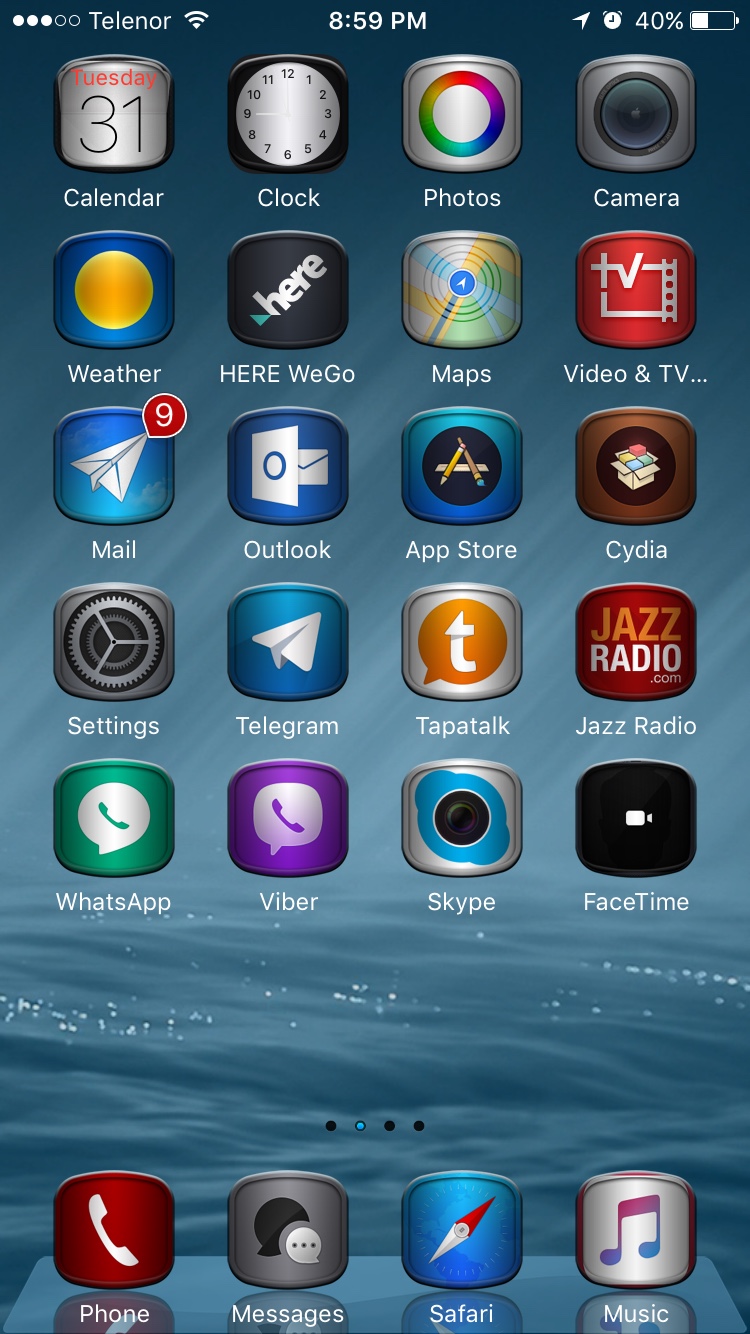750x1334 pixels.
Task: Launch Telegram
Action: tap(288, 643)
